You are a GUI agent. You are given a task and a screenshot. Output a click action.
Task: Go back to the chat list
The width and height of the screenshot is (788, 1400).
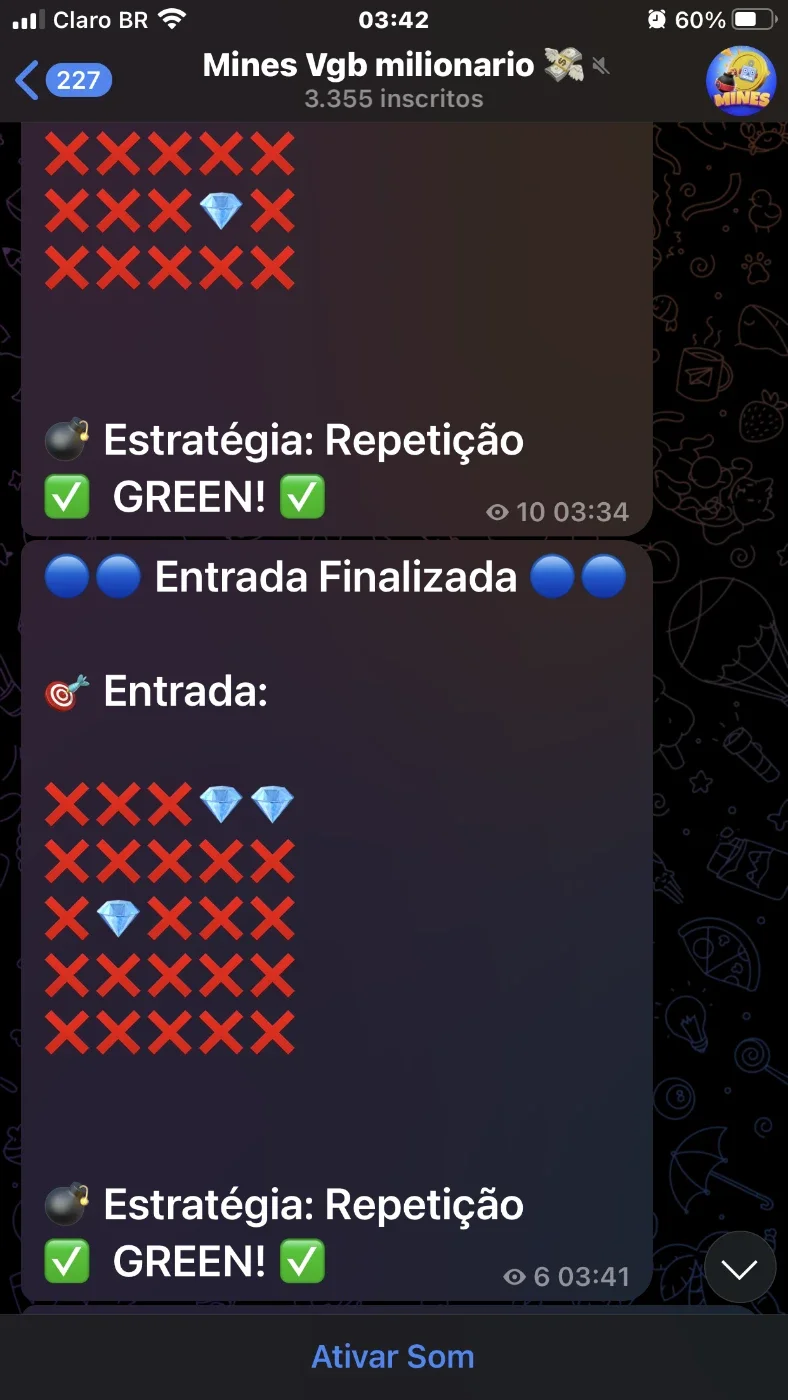(x=62, y=80)
